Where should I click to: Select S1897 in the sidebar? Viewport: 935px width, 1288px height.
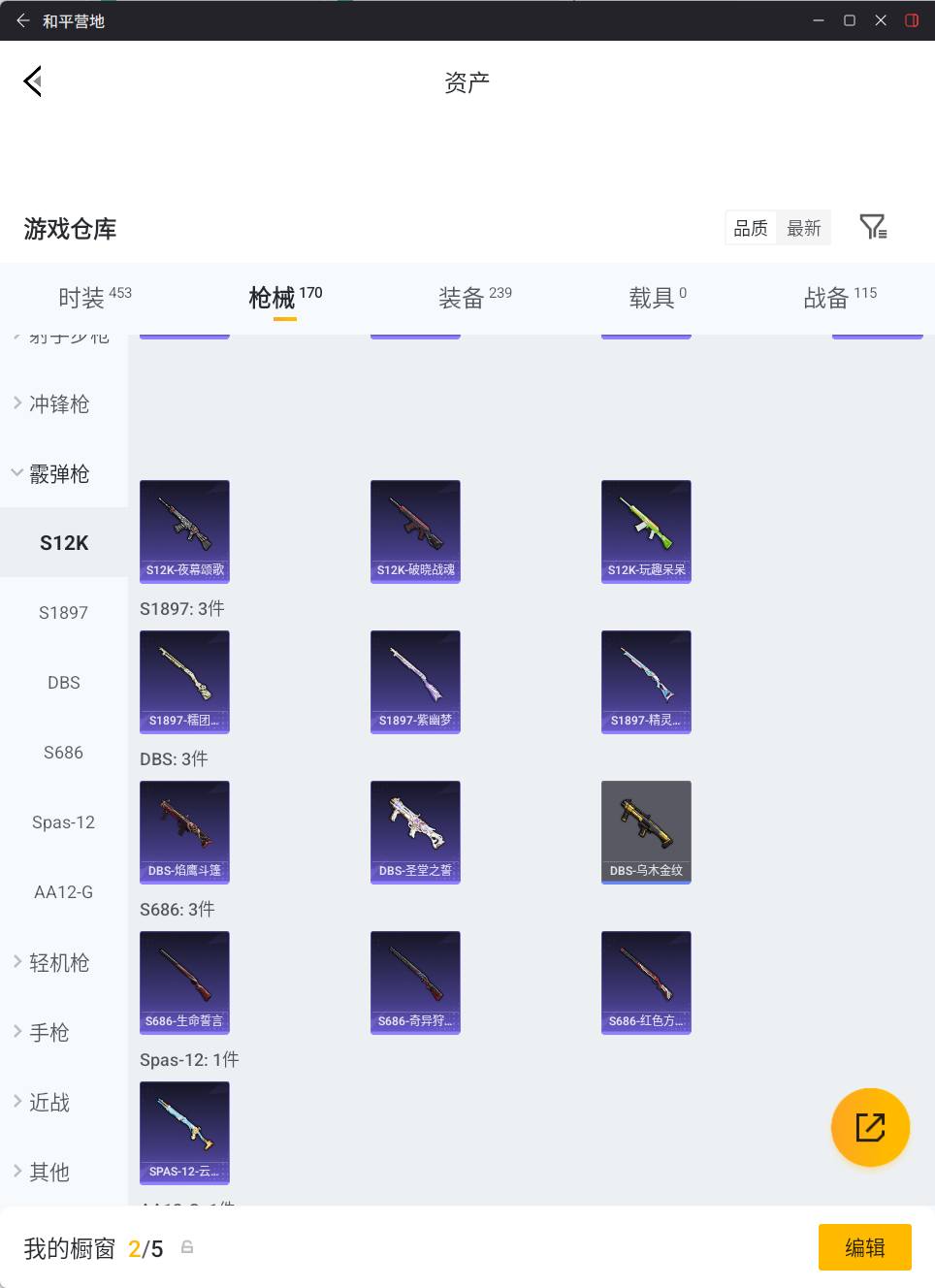pos(63,612)
